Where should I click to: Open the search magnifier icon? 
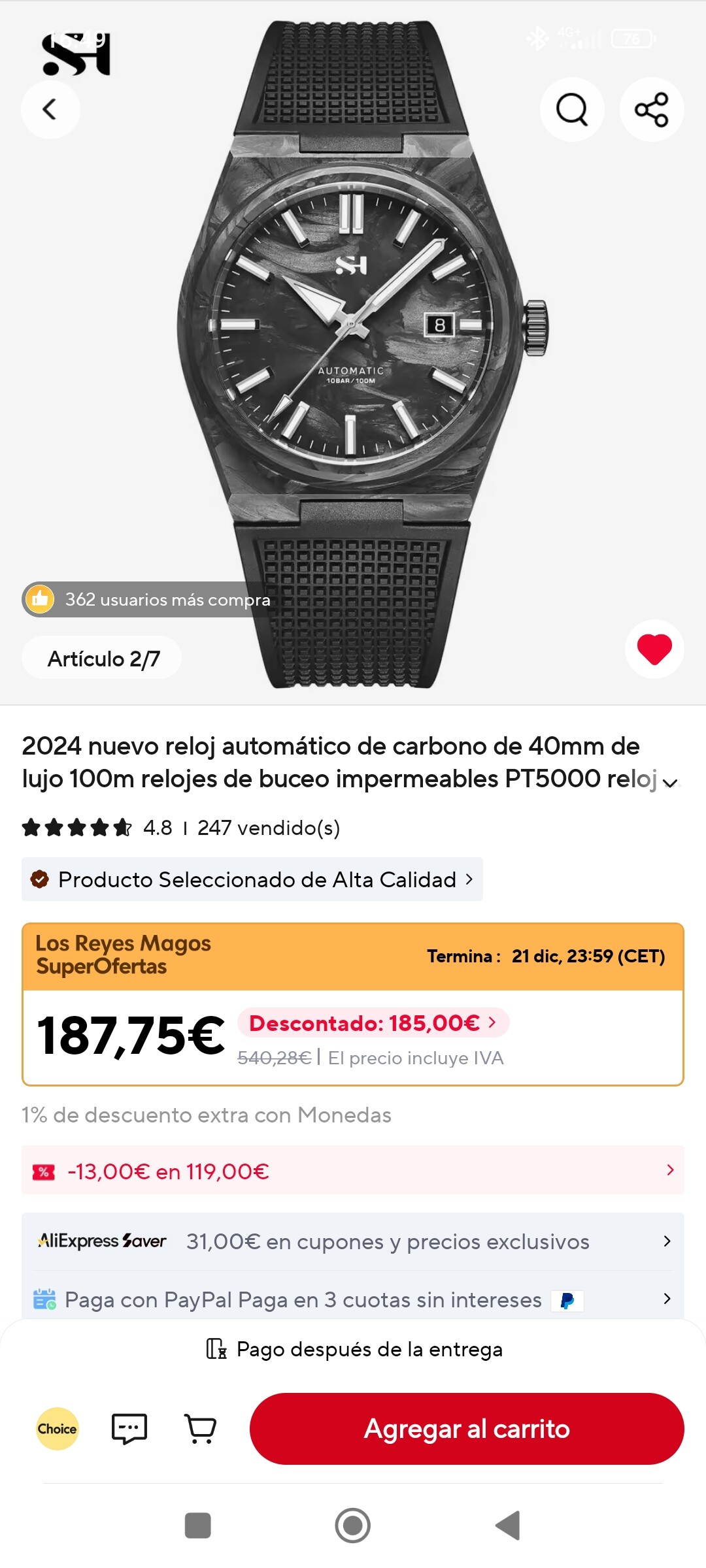572,109
